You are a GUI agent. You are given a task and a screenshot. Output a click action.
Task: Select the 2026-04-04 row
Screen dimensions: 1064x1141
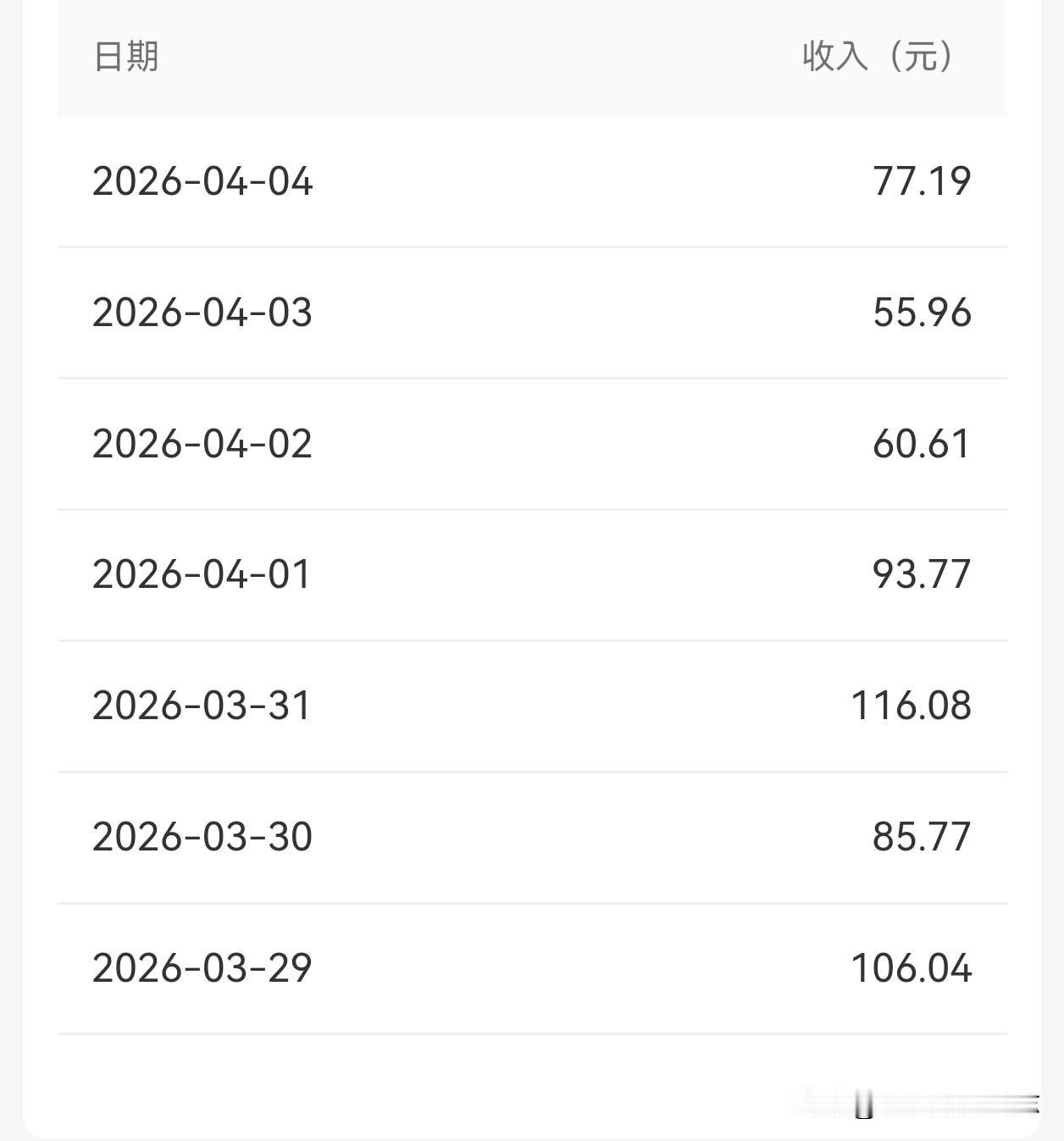pos(532,180)
